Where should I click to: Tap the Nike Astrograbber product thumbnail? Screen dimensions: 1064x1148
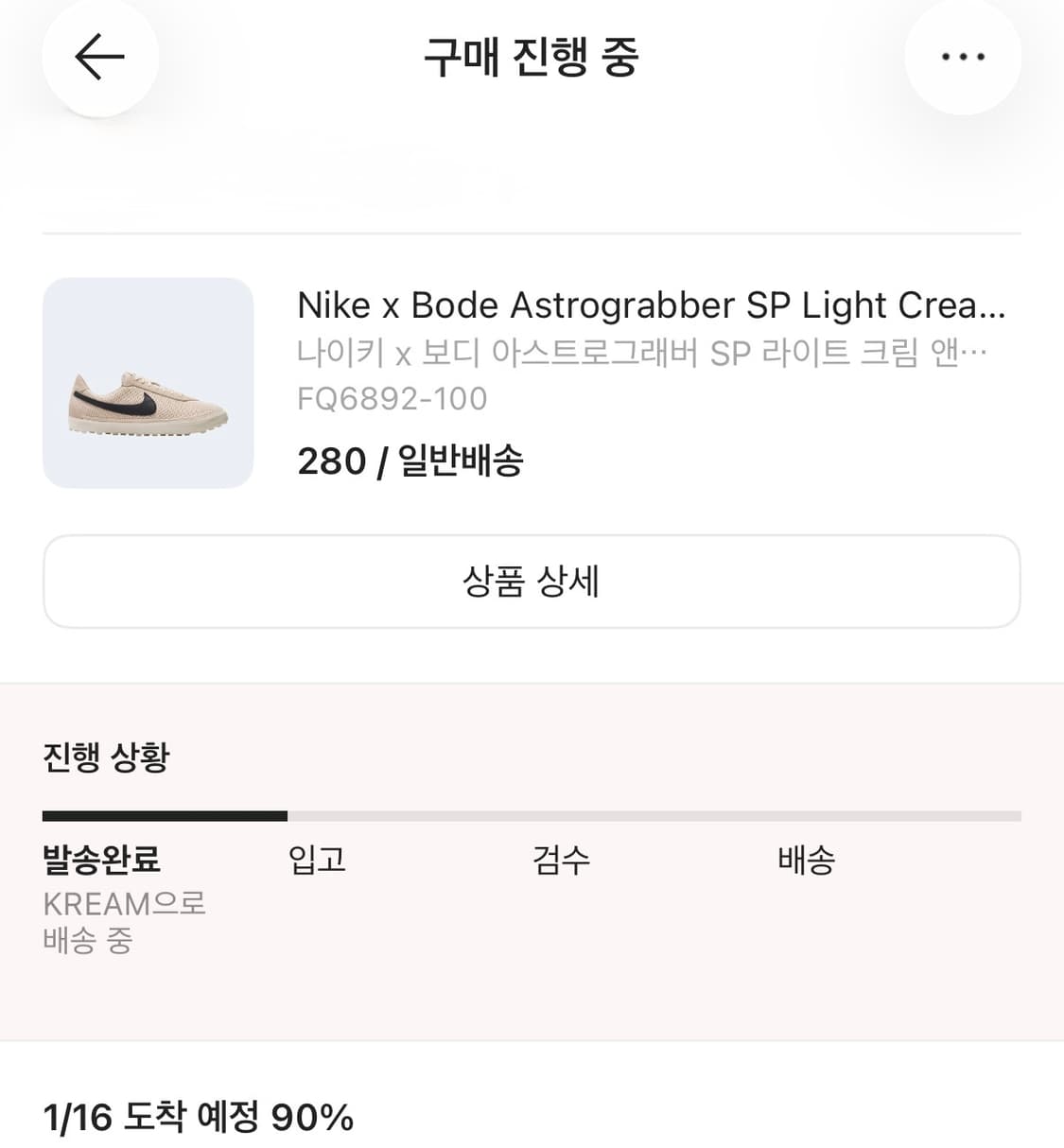click(147, 382)
